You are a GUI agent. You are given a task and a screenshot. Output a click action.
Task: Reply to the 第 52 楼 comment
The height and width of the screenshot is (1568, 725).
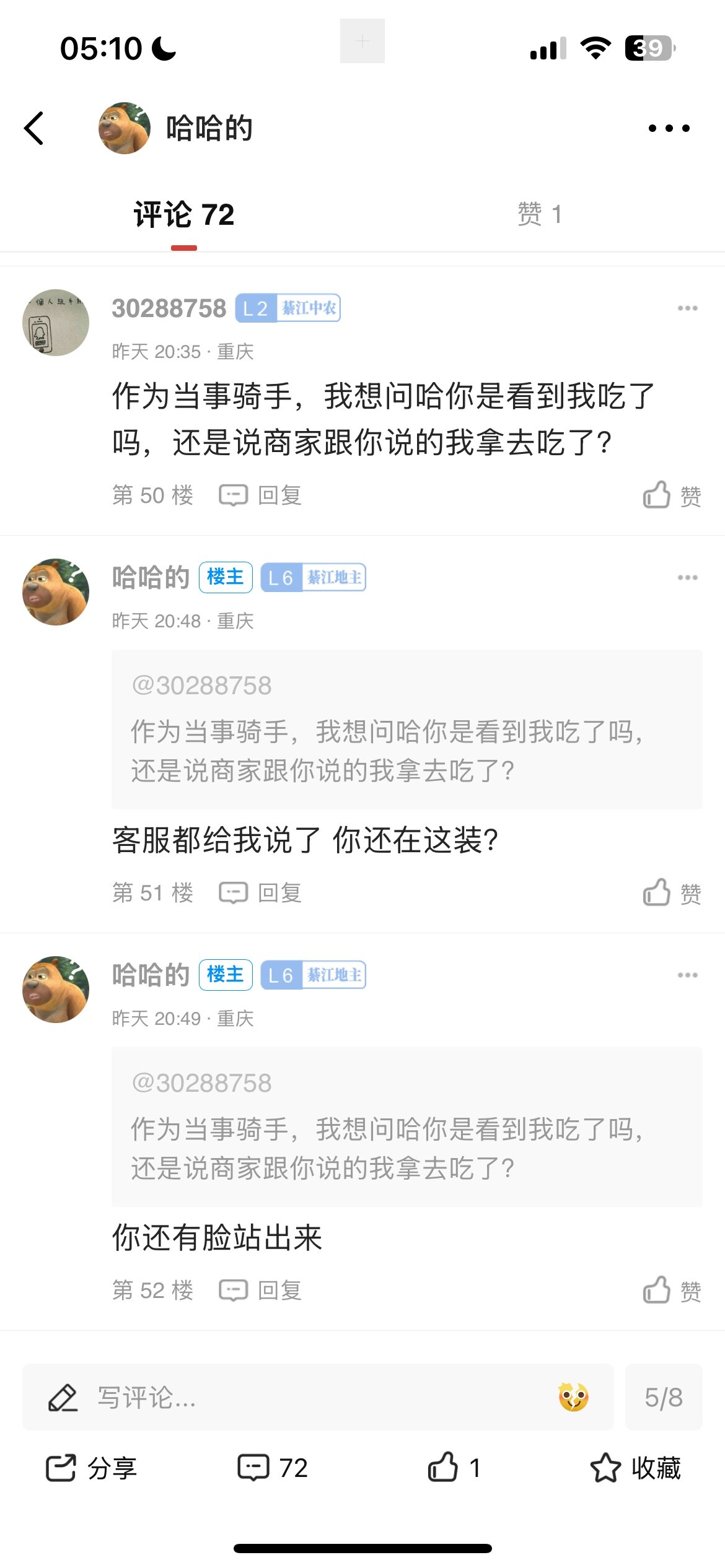pyautogui.click(x=261, y=1291)
